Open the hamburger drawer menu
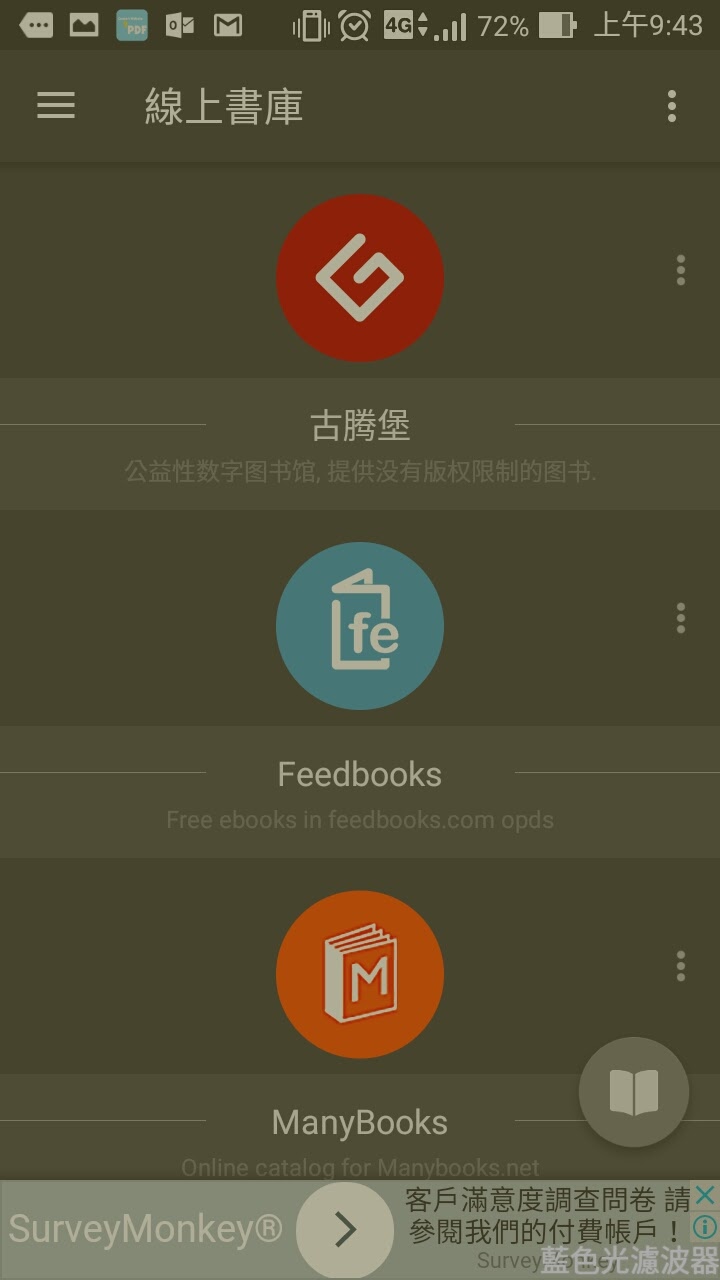720x1280 pixels. pyautogui.click(x=56, y=106)
